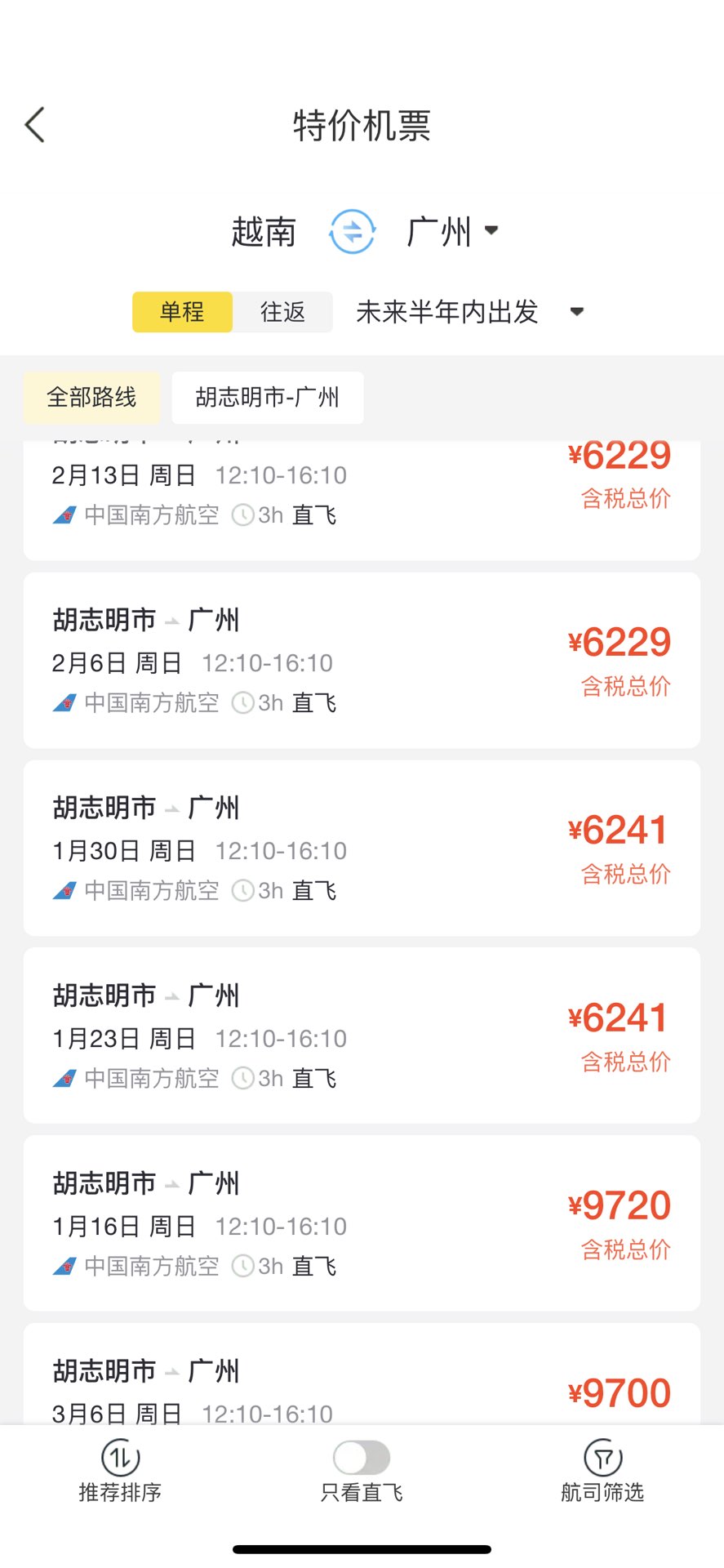
Task: Open the 广州 destination dropdown
Action: [x=453, y=231]
